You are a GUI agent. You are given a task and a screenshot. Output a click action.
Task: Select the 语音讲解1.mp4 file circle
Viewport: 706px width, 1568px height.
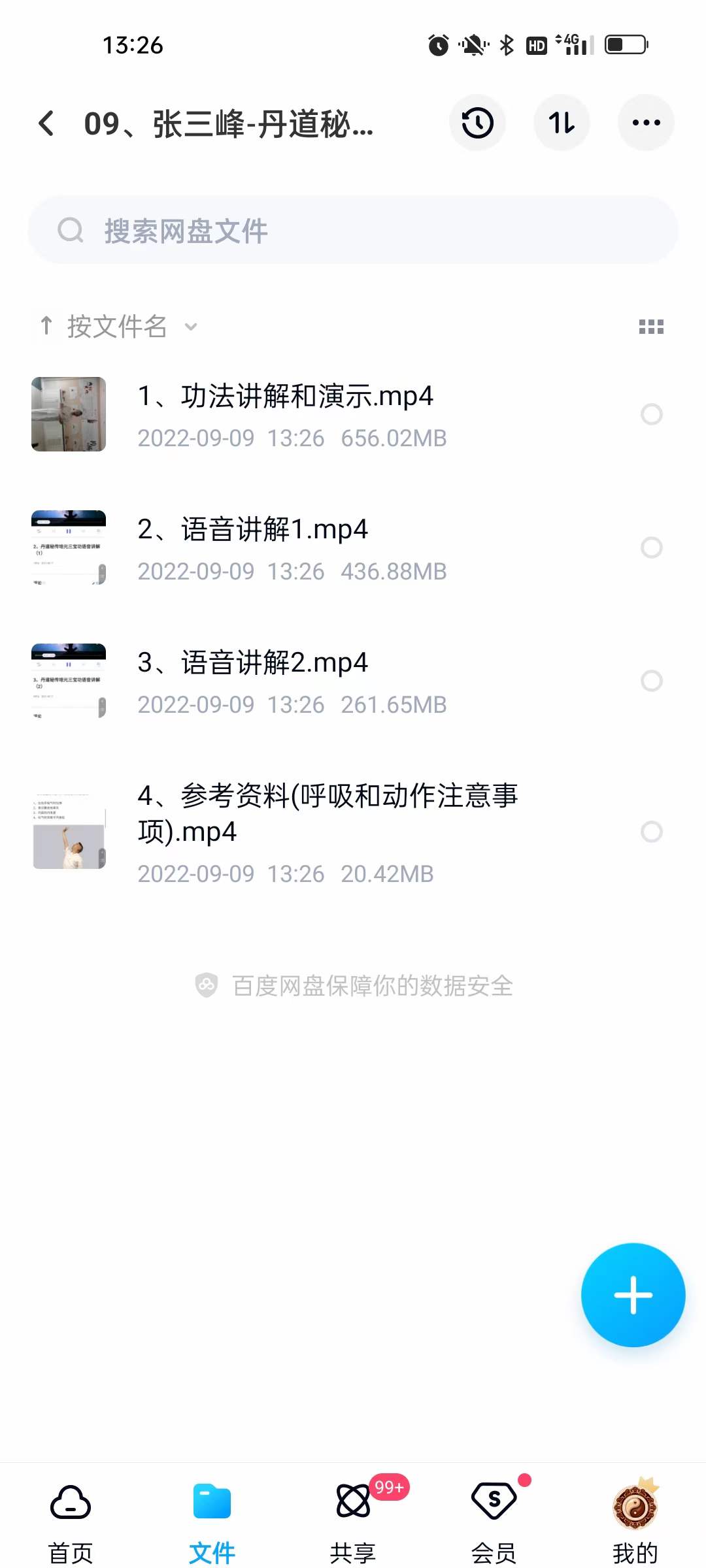(652, 547)
